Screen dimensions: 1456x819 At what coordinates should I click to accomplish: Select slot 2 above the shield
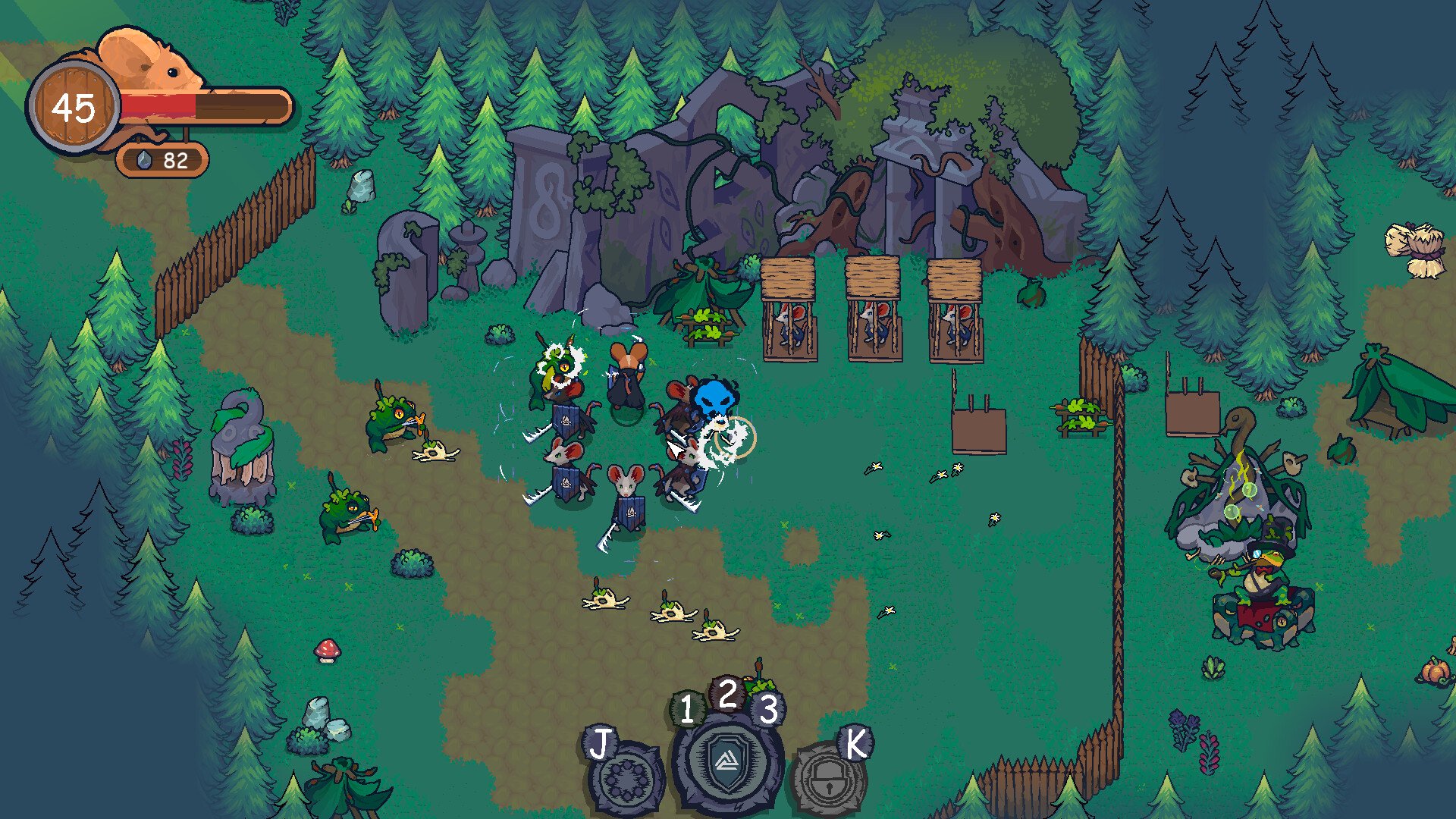coord(727,693)
